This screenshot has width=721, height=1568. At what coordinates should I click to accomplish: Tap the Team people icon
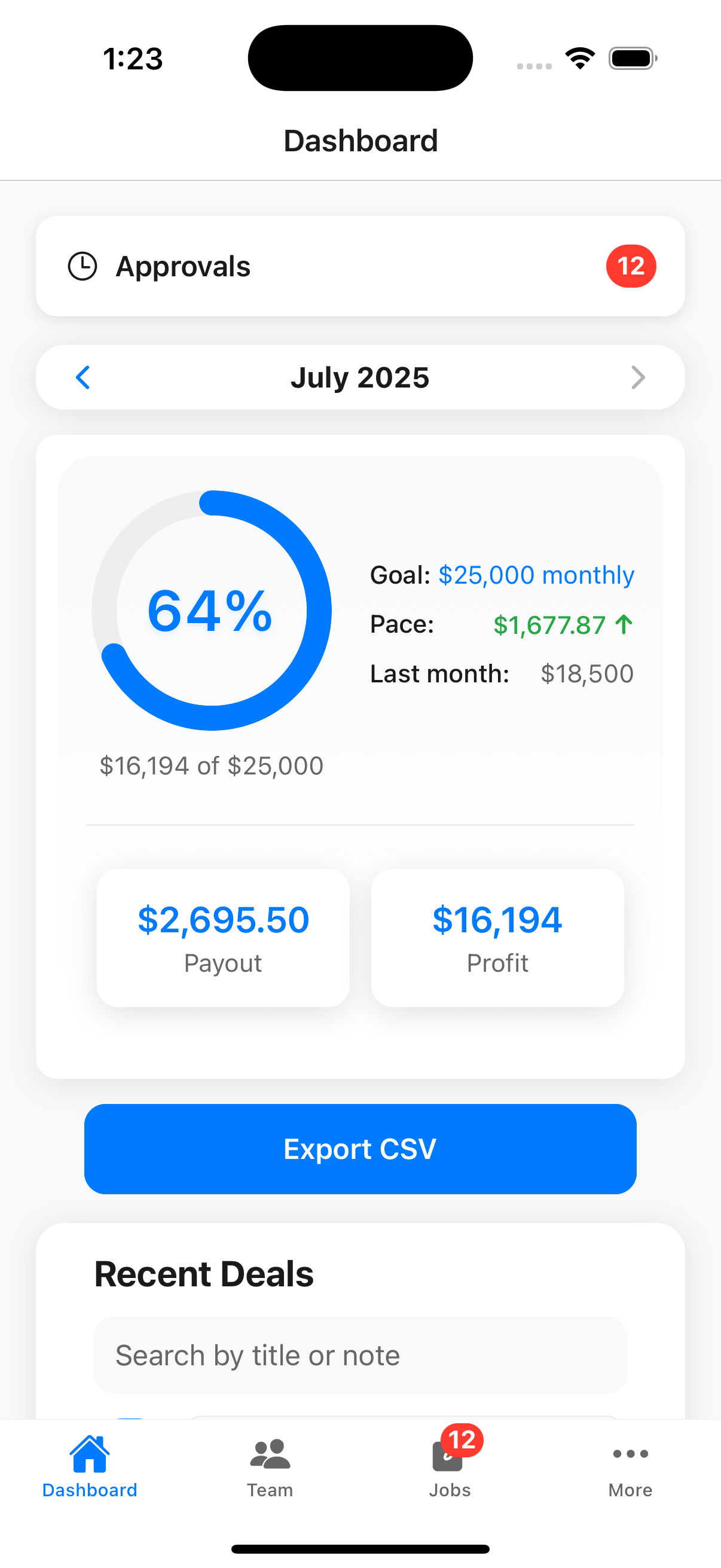(x=270, y=1455)
